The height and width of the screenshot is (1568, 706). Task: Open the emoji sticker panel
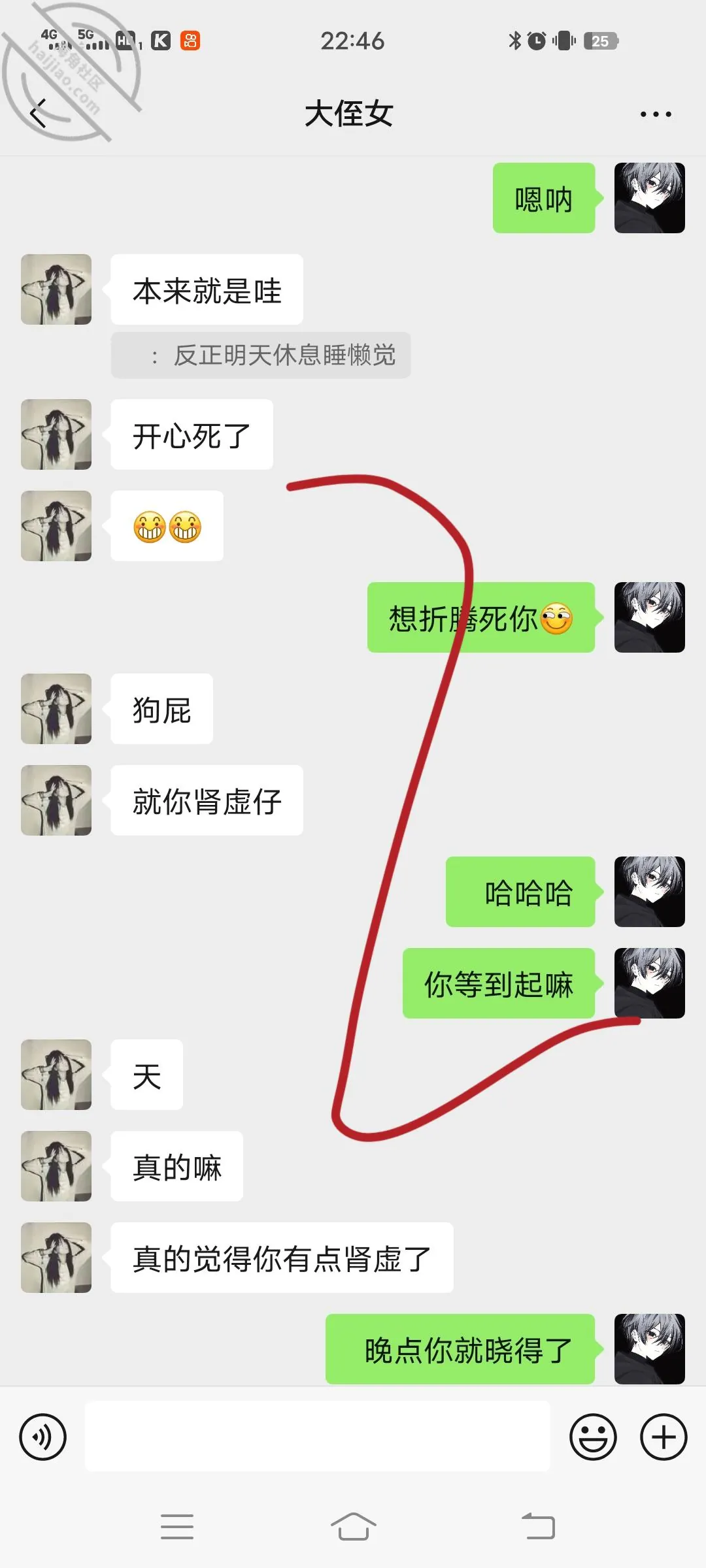click(x=593, y=1437)
